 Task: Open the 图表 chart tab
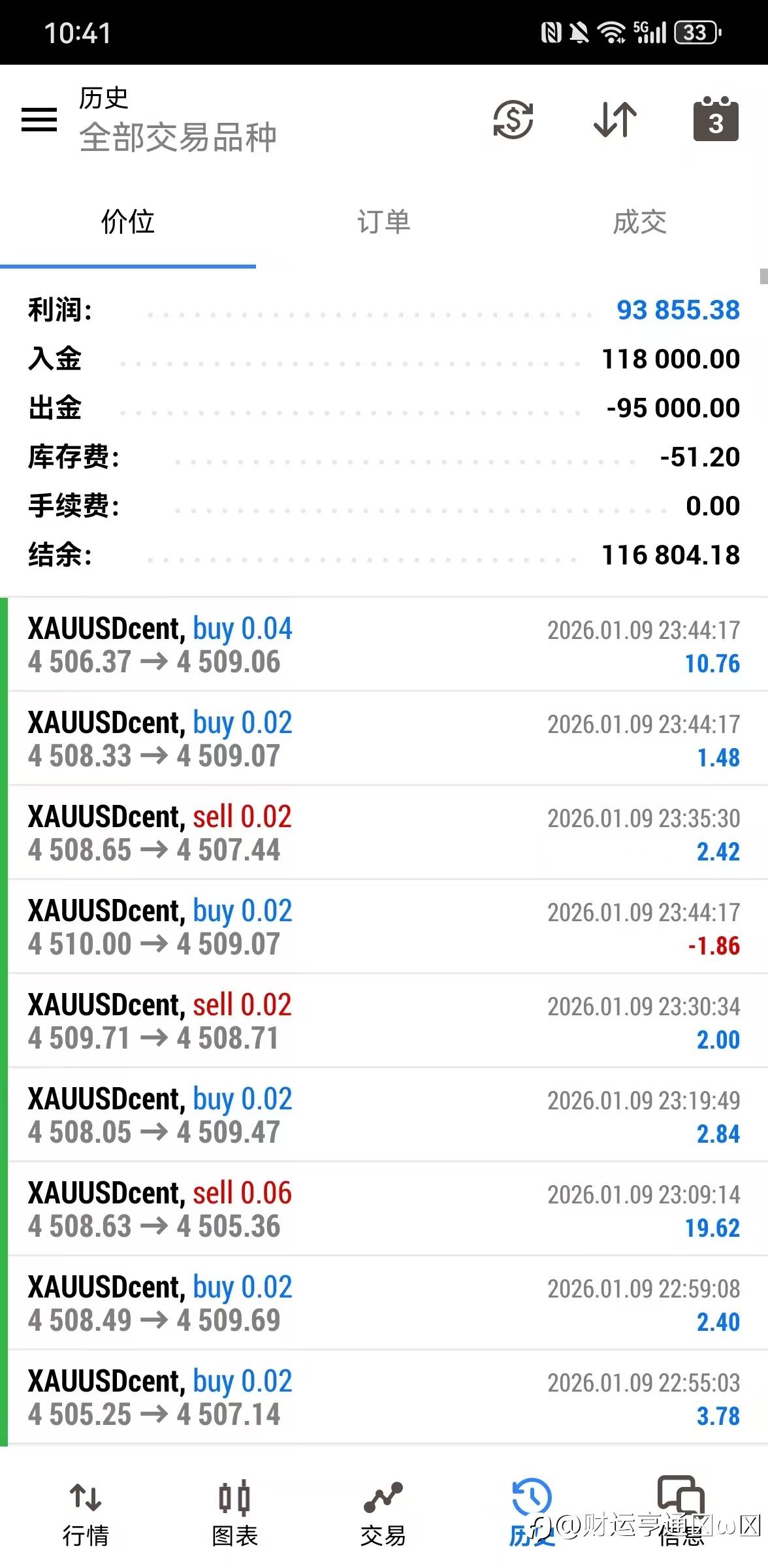pyautogui.click(x=234, y=1514)
